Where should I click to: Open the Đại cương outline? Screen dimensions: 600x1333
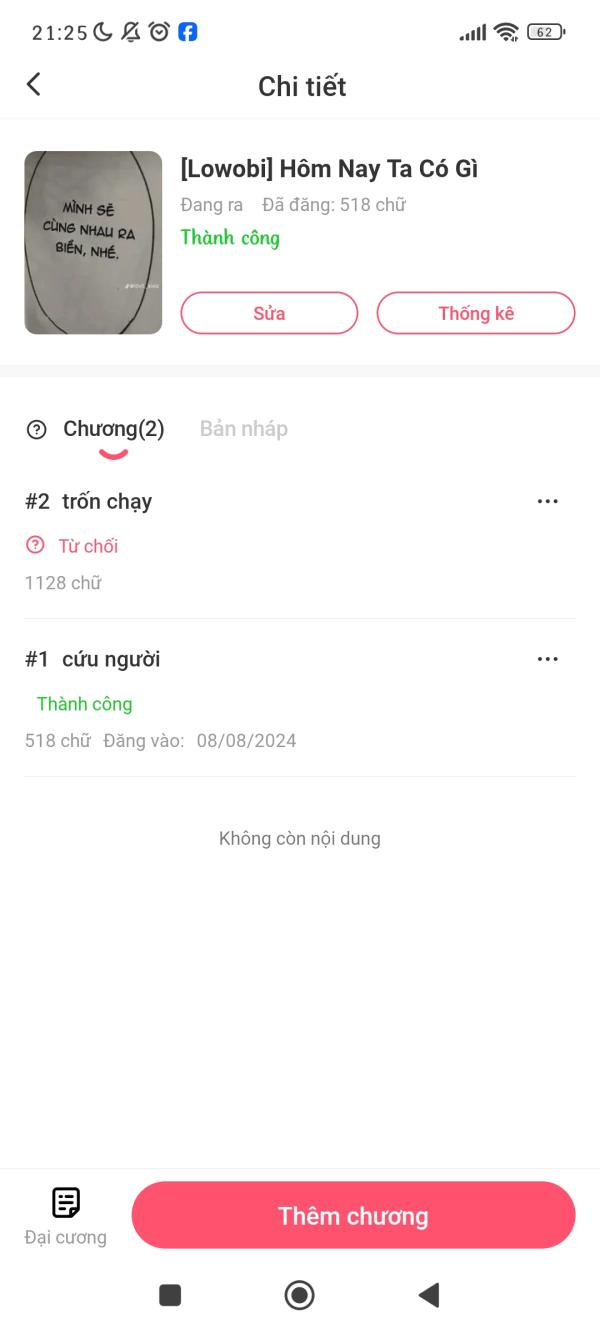[66, 1215]
